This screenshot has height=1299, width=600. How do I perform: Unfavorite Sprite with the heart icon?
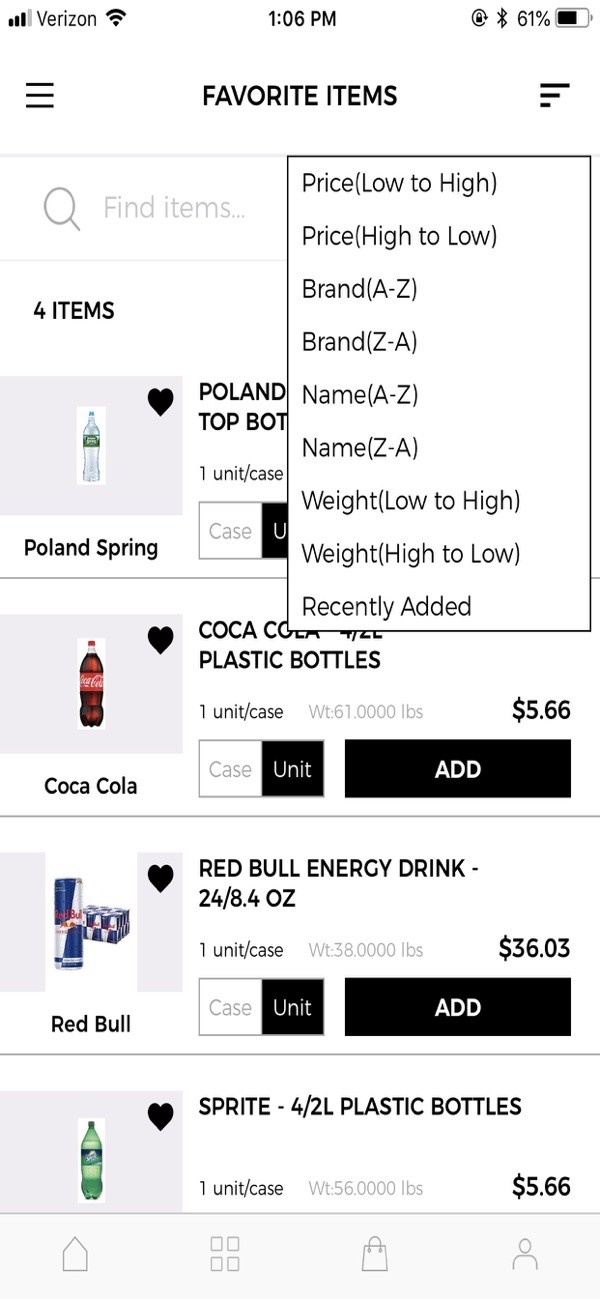(160, 1116)
